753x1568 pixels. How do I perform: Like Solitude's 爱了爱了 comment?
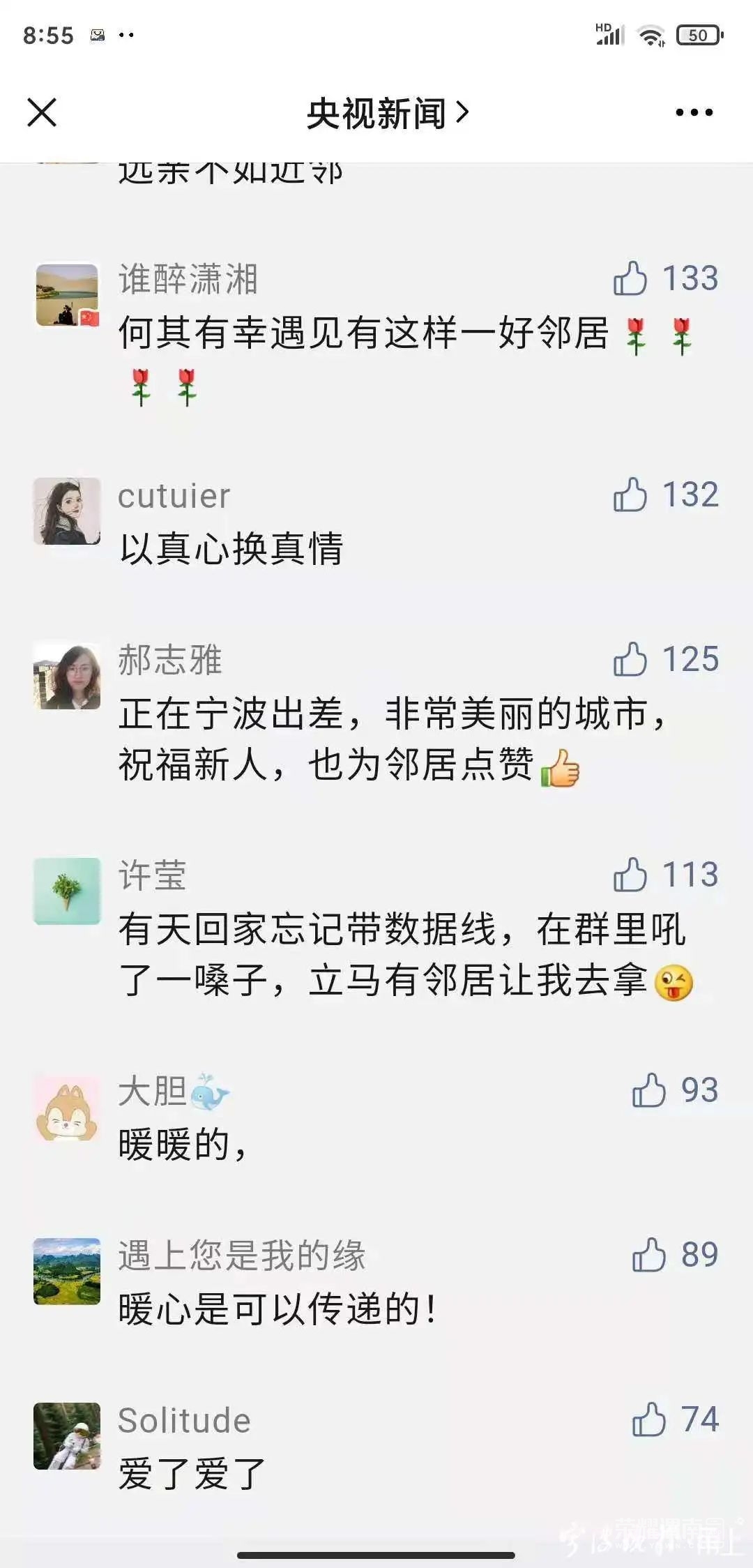click(648, 1419)
